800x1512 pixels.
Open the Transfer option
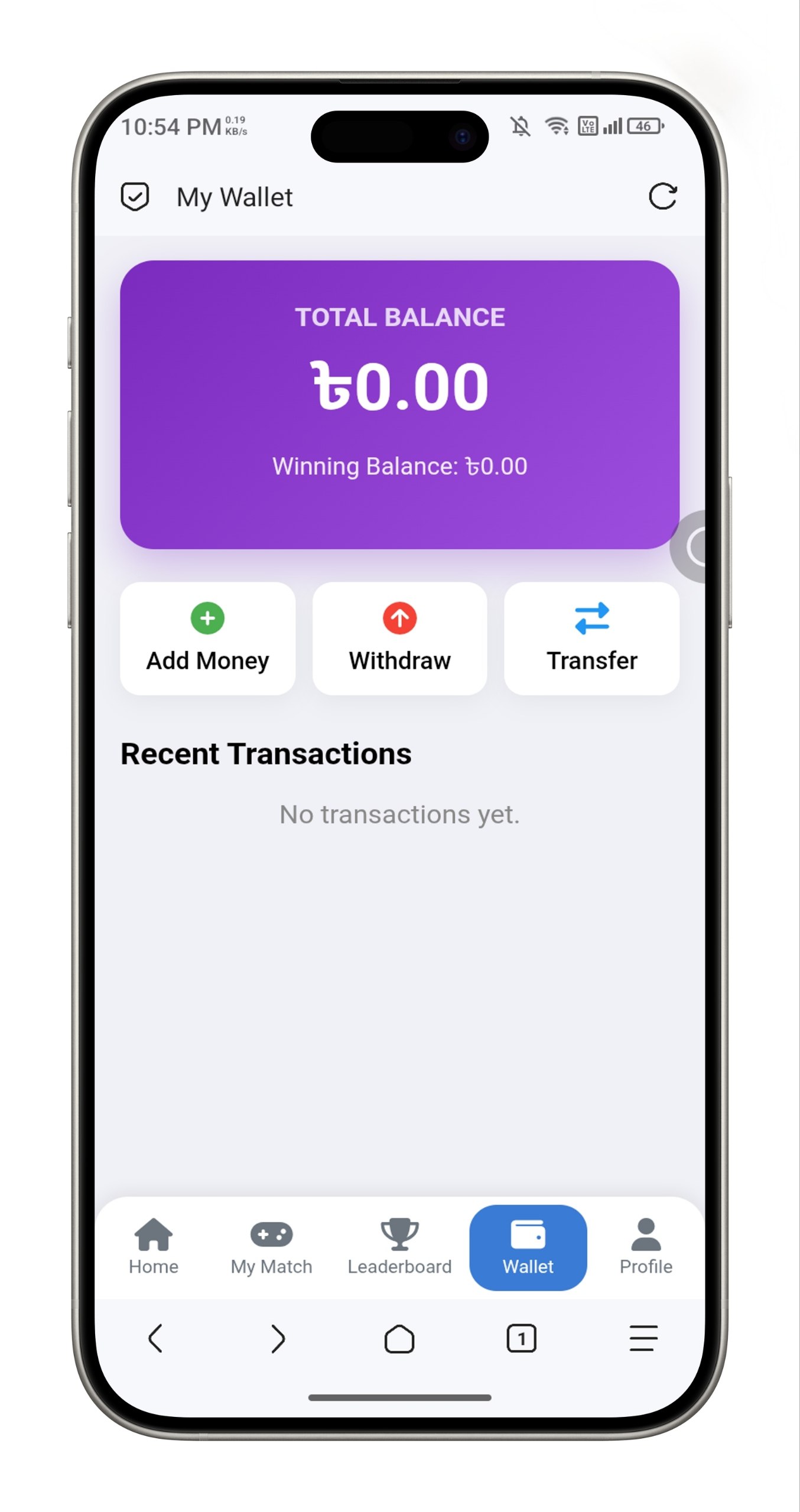[x=591, y=638]
